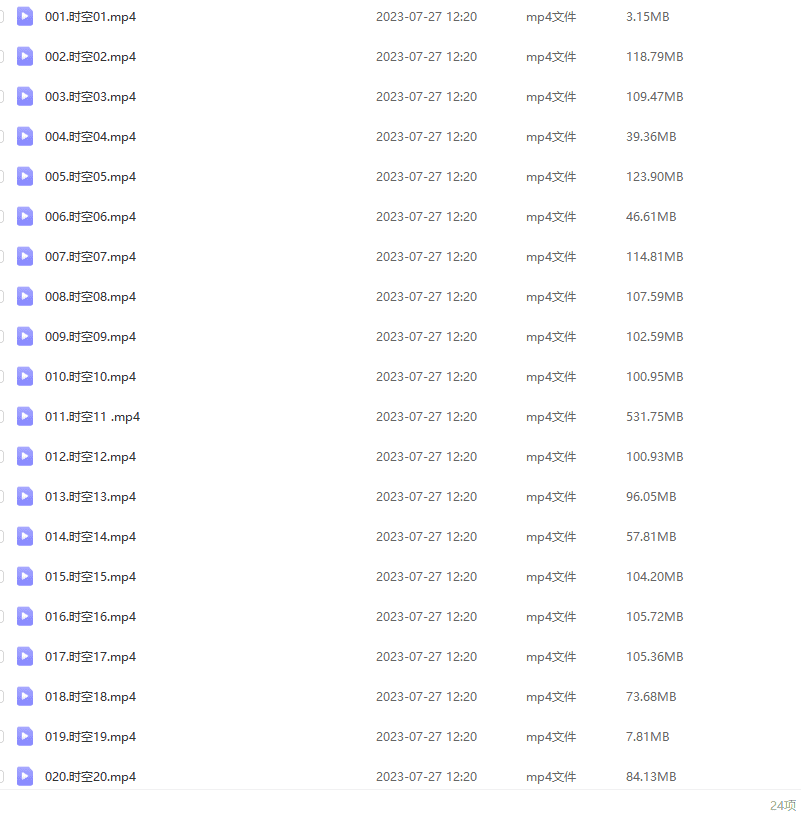Select checkbox for 014.时空14.mp4

click(x=1, y=537)
